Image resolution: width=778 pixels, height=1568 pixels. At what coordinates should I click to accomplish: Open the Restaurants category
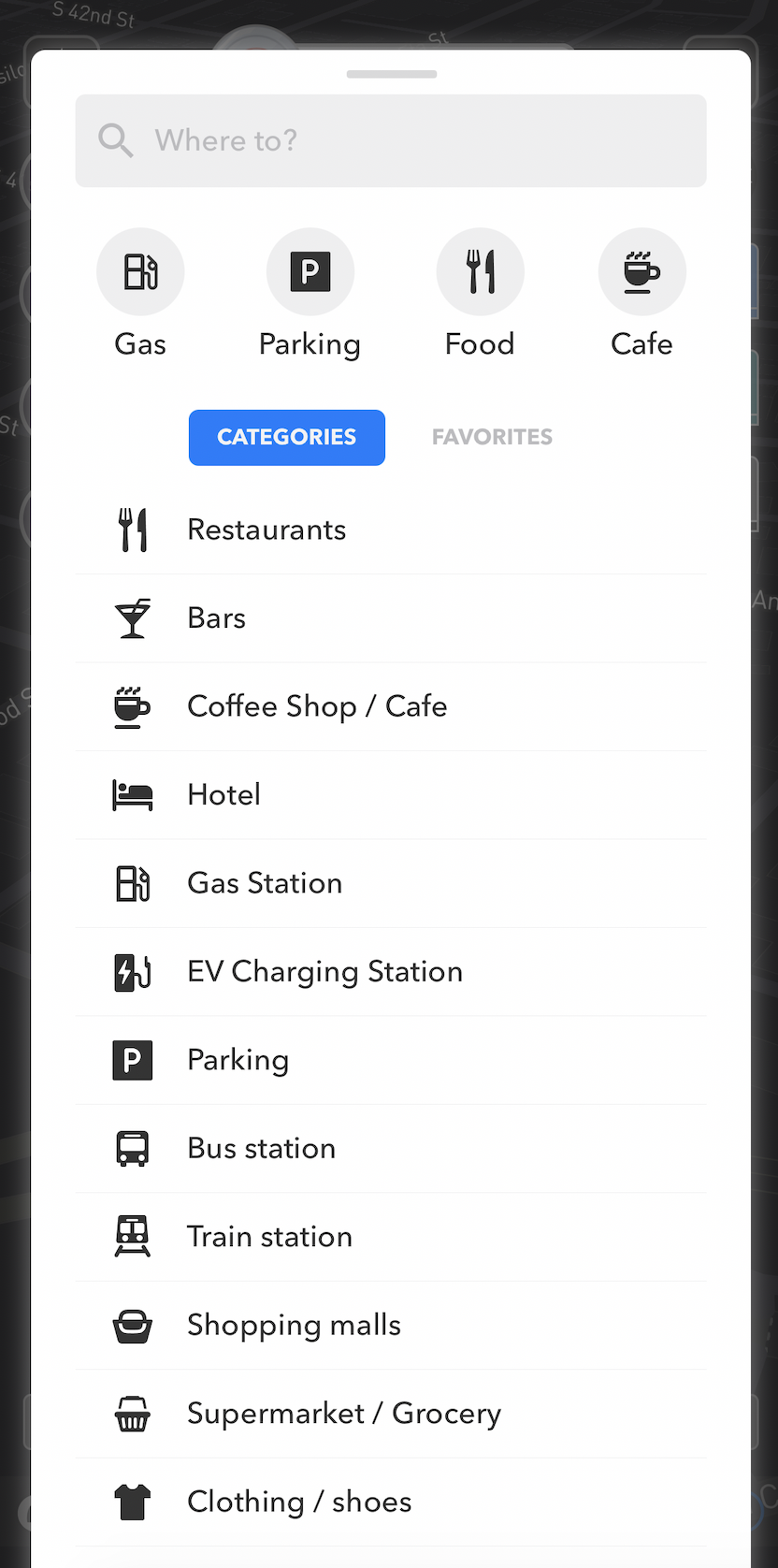[391, 530]
